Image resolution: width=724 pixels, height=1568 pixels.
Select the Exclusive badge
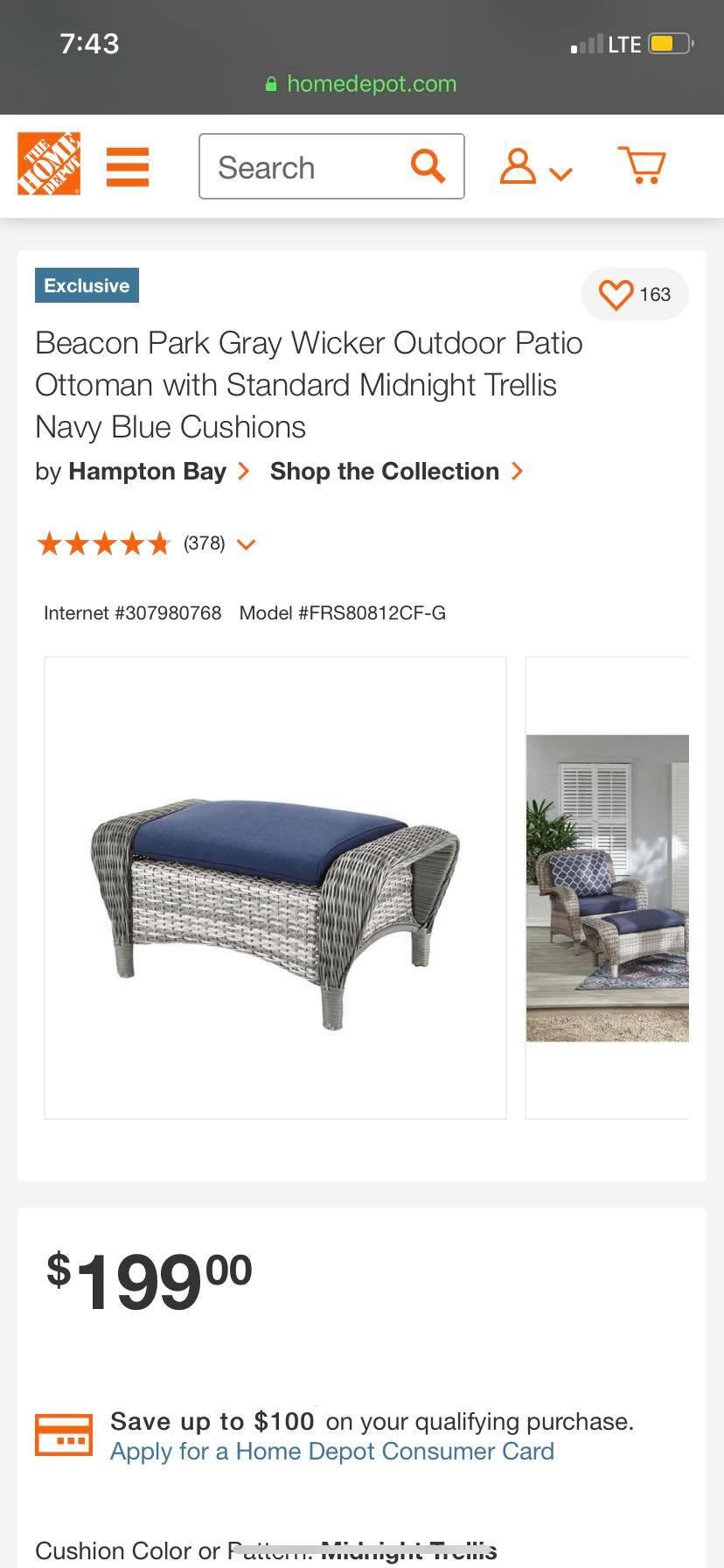coord(87,285)
